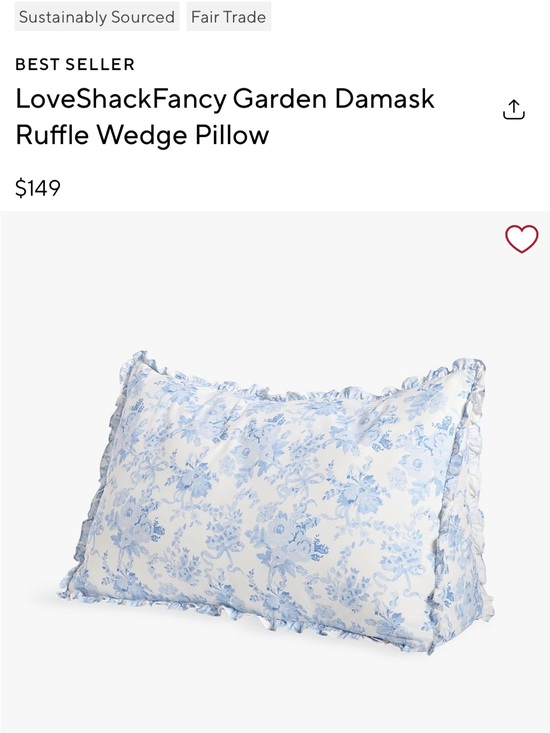Add this pillow to favorites with the heart

pyautogui.click(x=521, y=239)
